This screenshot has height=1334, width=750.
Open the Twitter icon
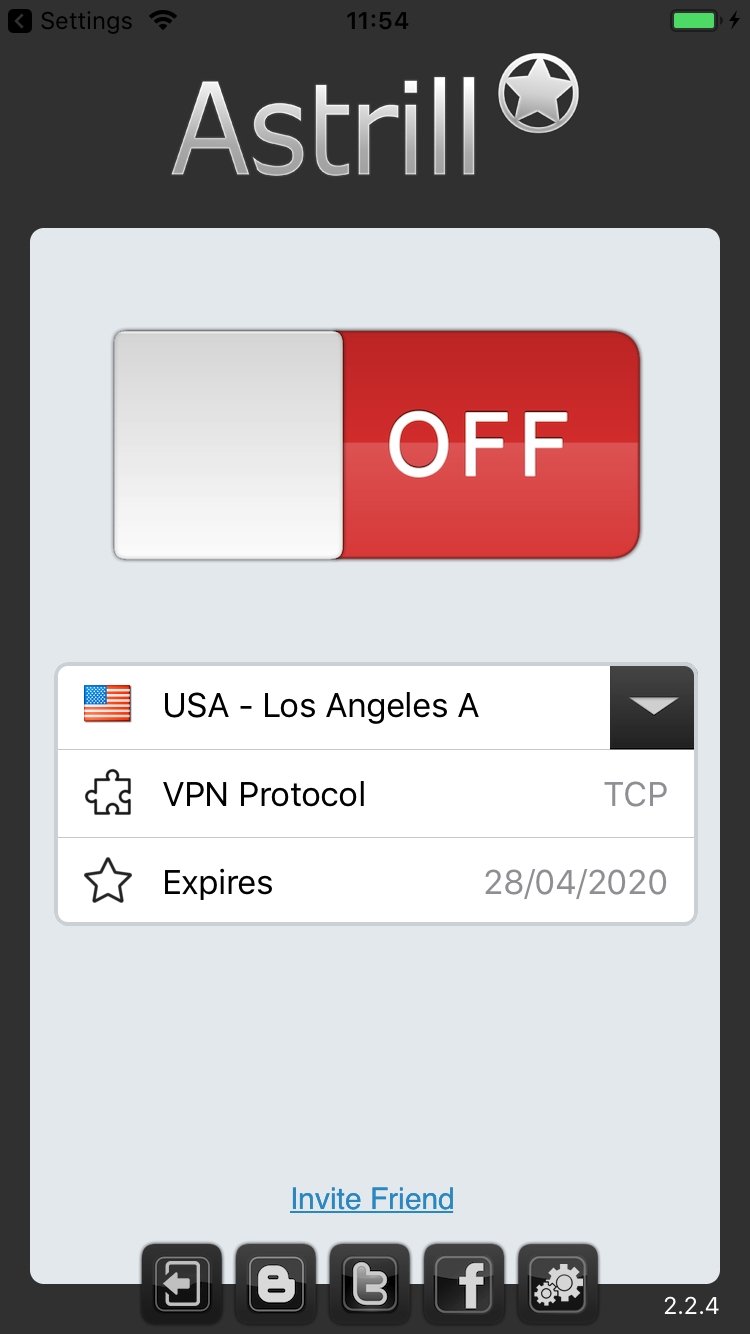tap(370, 1282)
